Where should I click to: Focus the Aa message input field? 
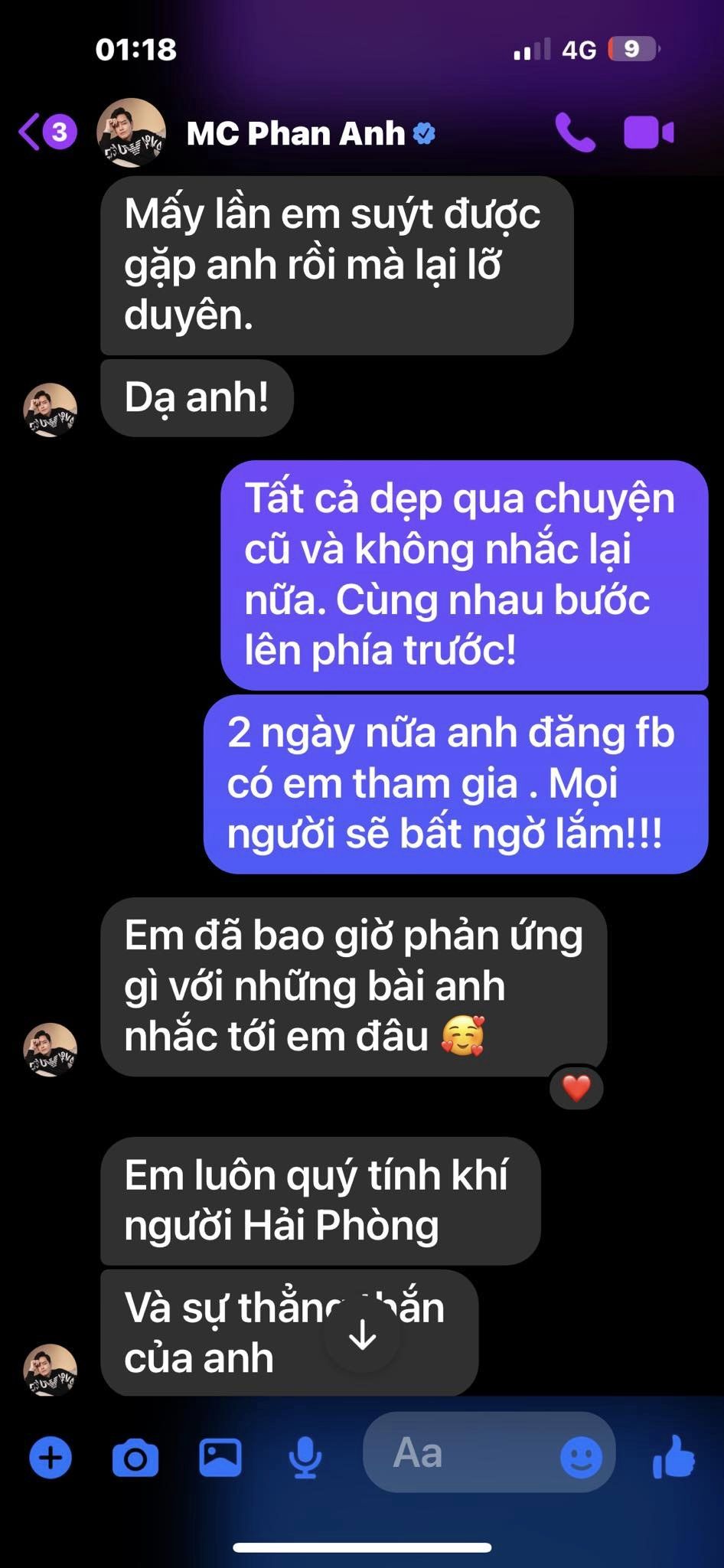pyautogui.click(x=459, y=1453)
